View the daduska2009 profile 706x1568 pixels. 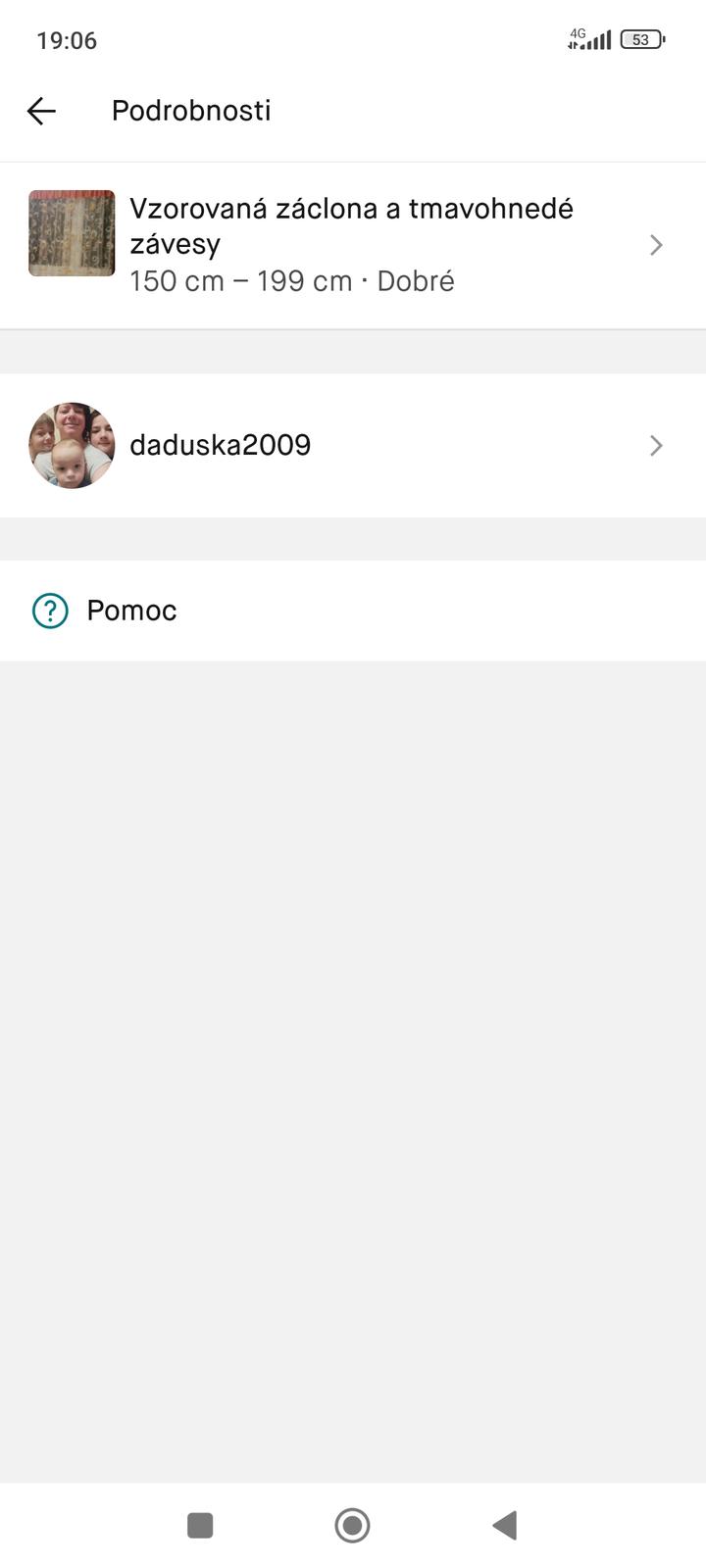pyautogui.click(x=351, y=445)
